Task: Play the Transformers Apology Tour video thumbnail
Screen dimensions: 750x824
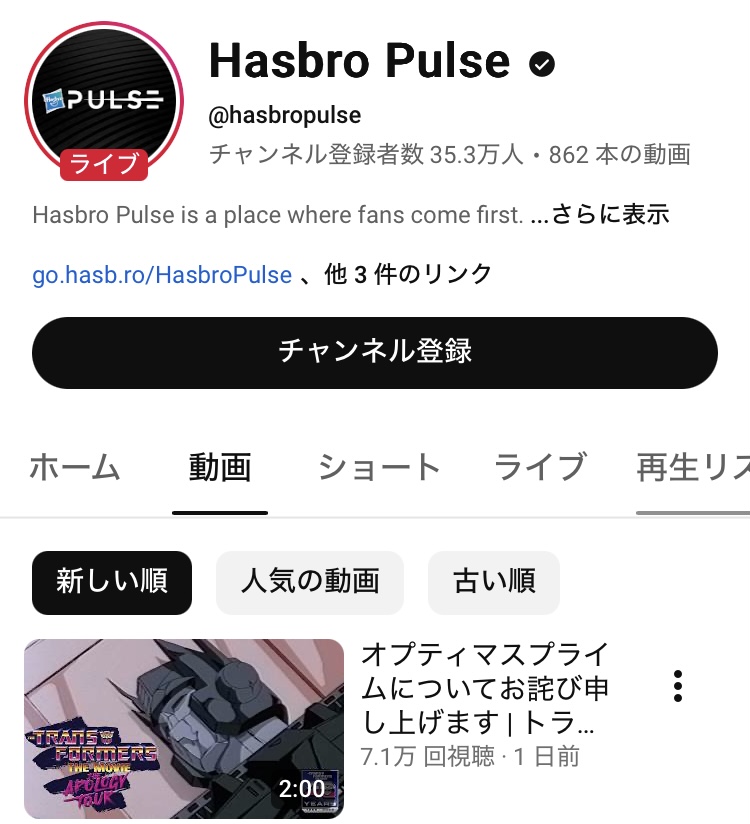Action: (184, 729)
